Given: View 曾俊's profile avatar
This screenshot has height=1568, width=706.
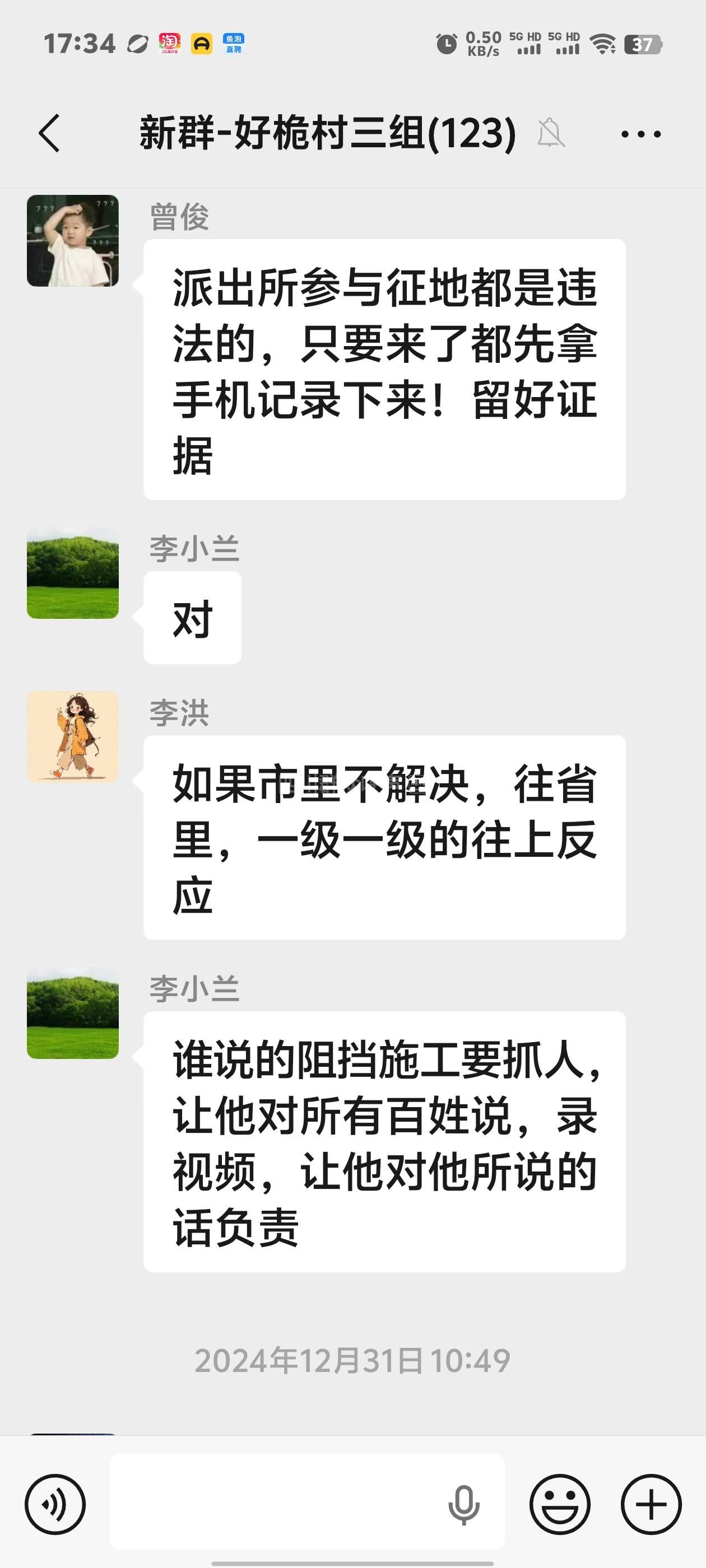Looking at the screenshot, I should click(72, 240).
